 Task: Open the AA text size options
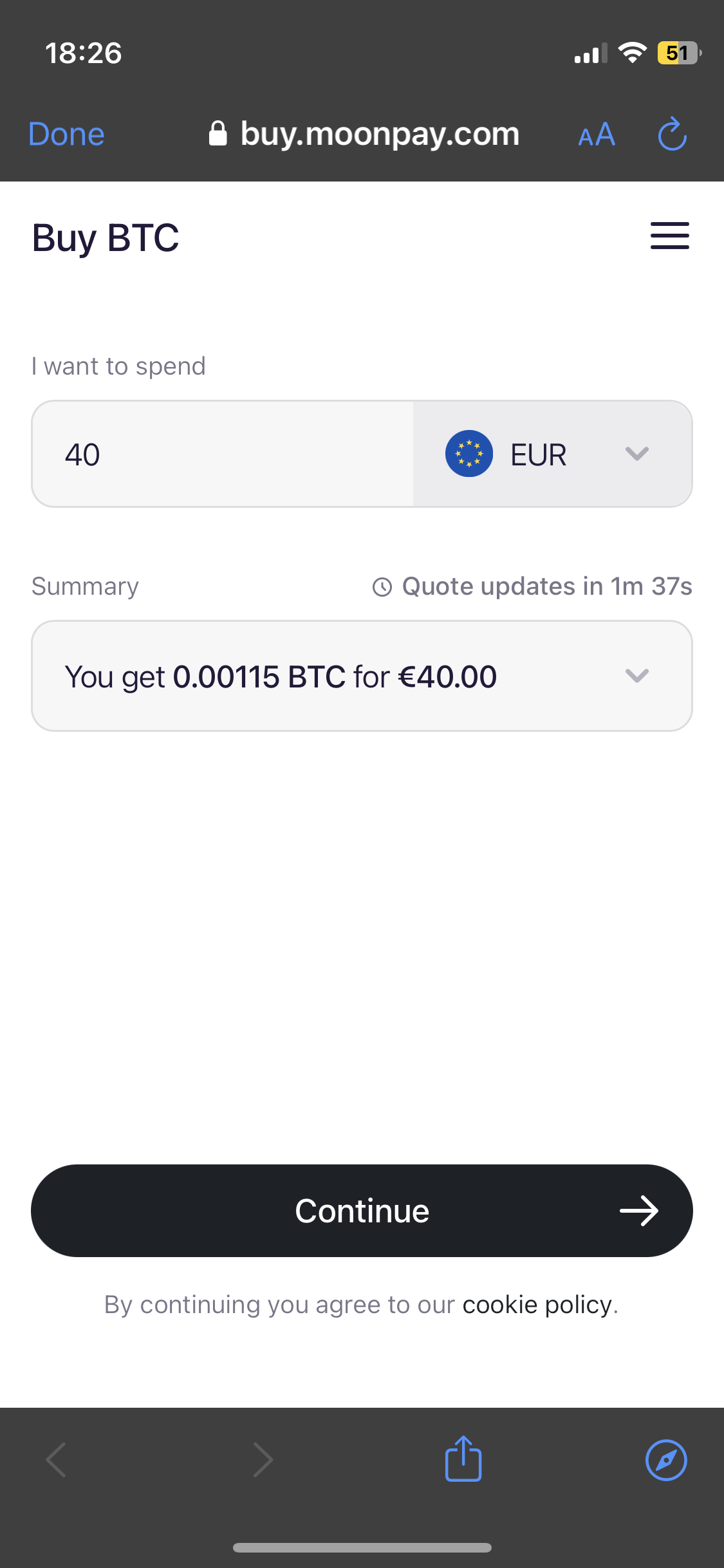click(597, 135)
